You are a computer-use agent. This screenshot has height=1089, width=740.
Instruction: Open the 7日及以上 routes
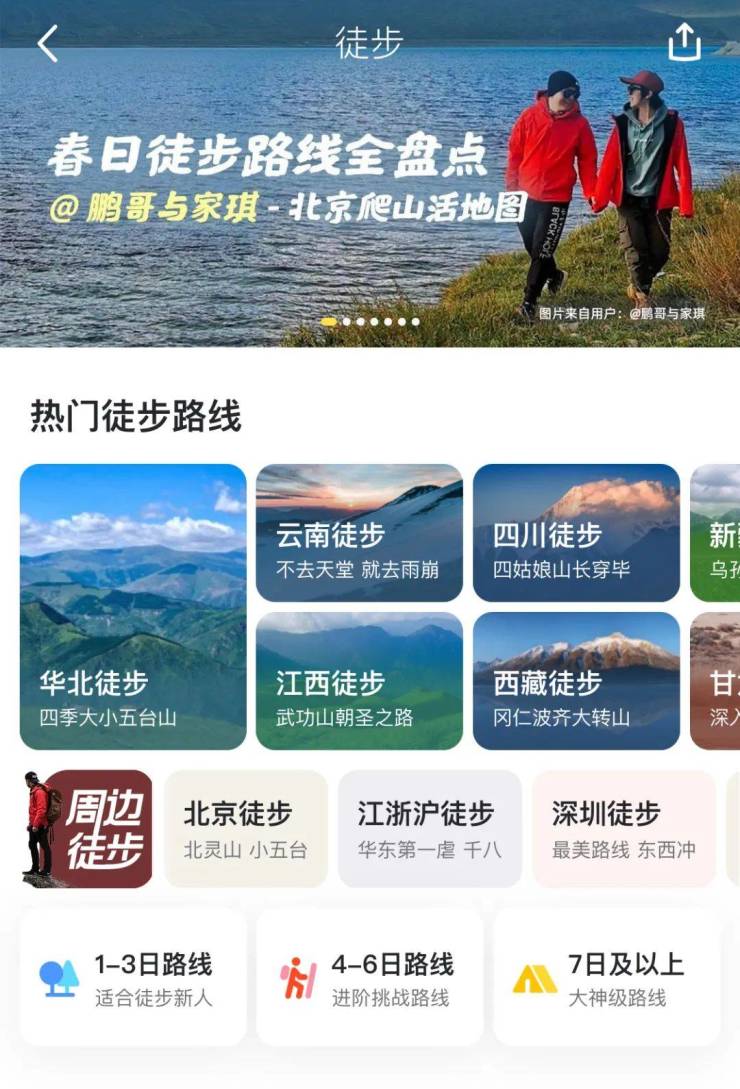pos(606,977)
